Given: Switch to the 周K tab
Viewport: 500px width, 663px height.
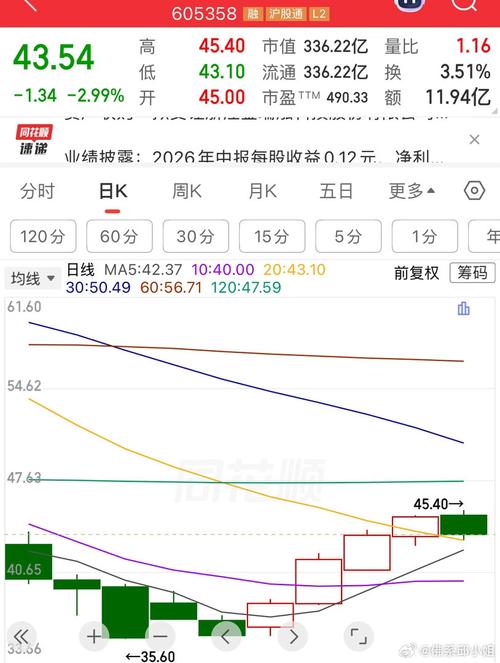Looking at the screenshot, I should [x=187, y=192].
